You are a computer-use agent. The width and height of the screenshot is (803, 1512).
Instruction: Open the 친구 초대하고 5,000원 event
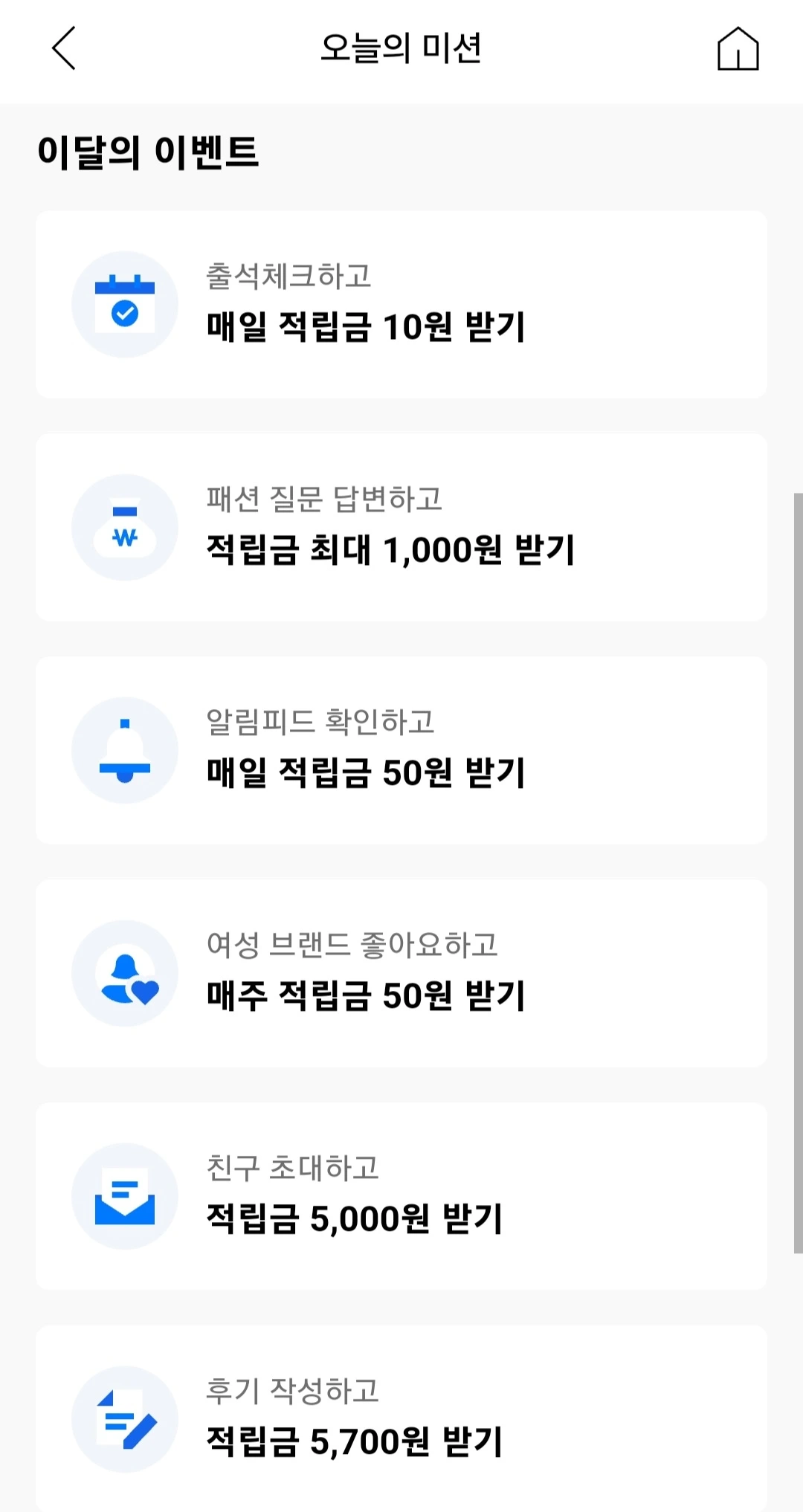[401, 1197]
